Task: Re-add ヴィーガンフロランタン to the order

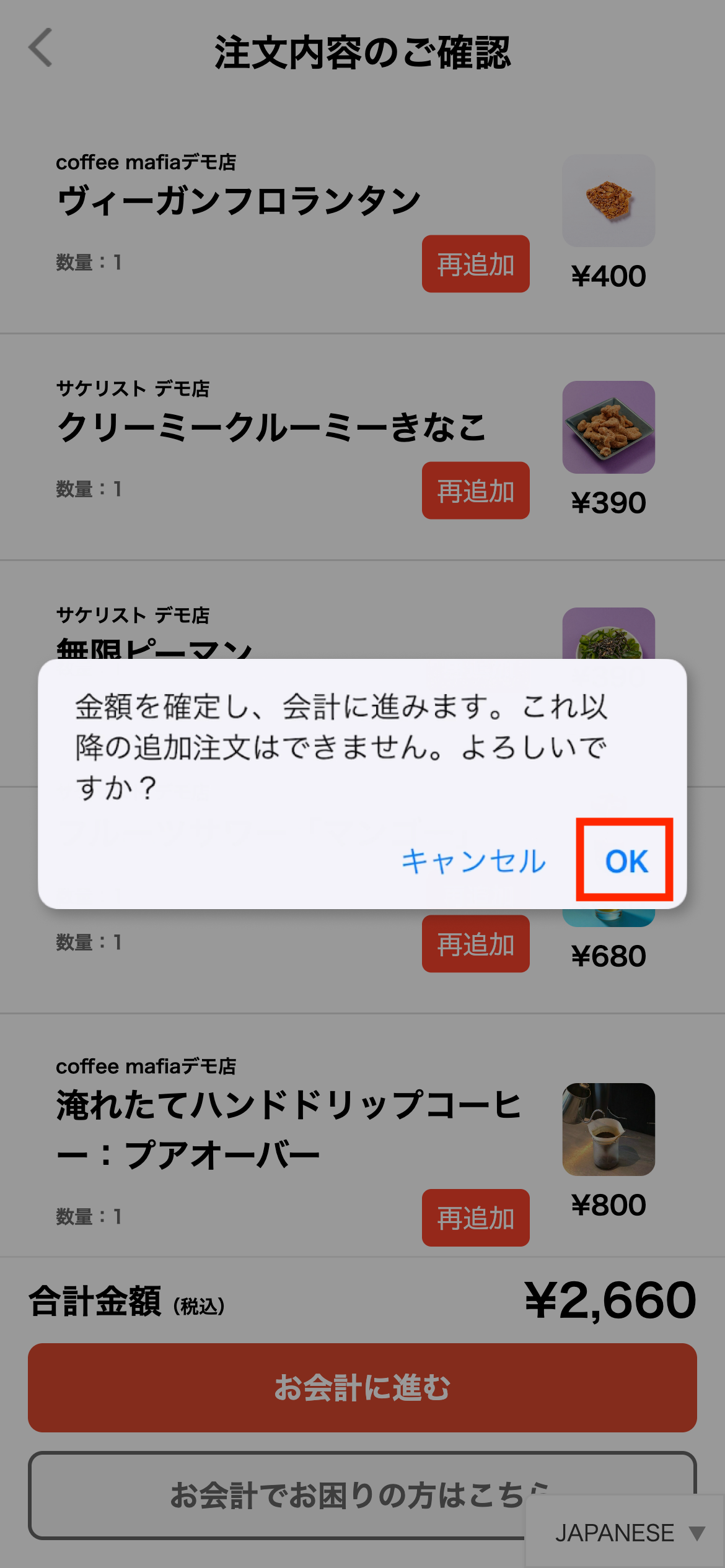Action: point(475,264)
